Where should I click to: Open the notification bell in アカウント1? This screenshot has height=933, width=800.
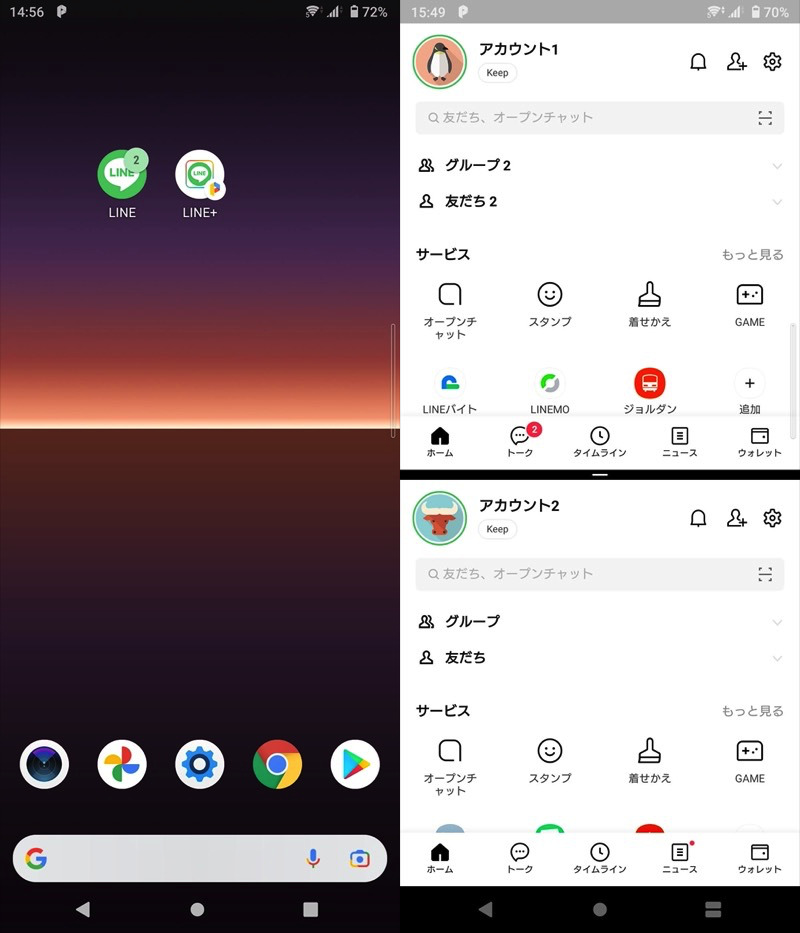(698, 62)
